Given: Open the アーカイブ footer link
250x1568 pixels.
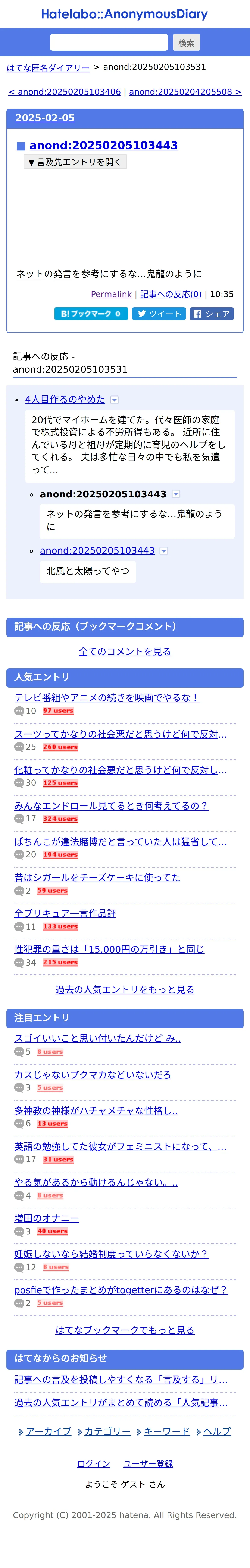Looking at the screenshot, I should tap(48, 1432).
